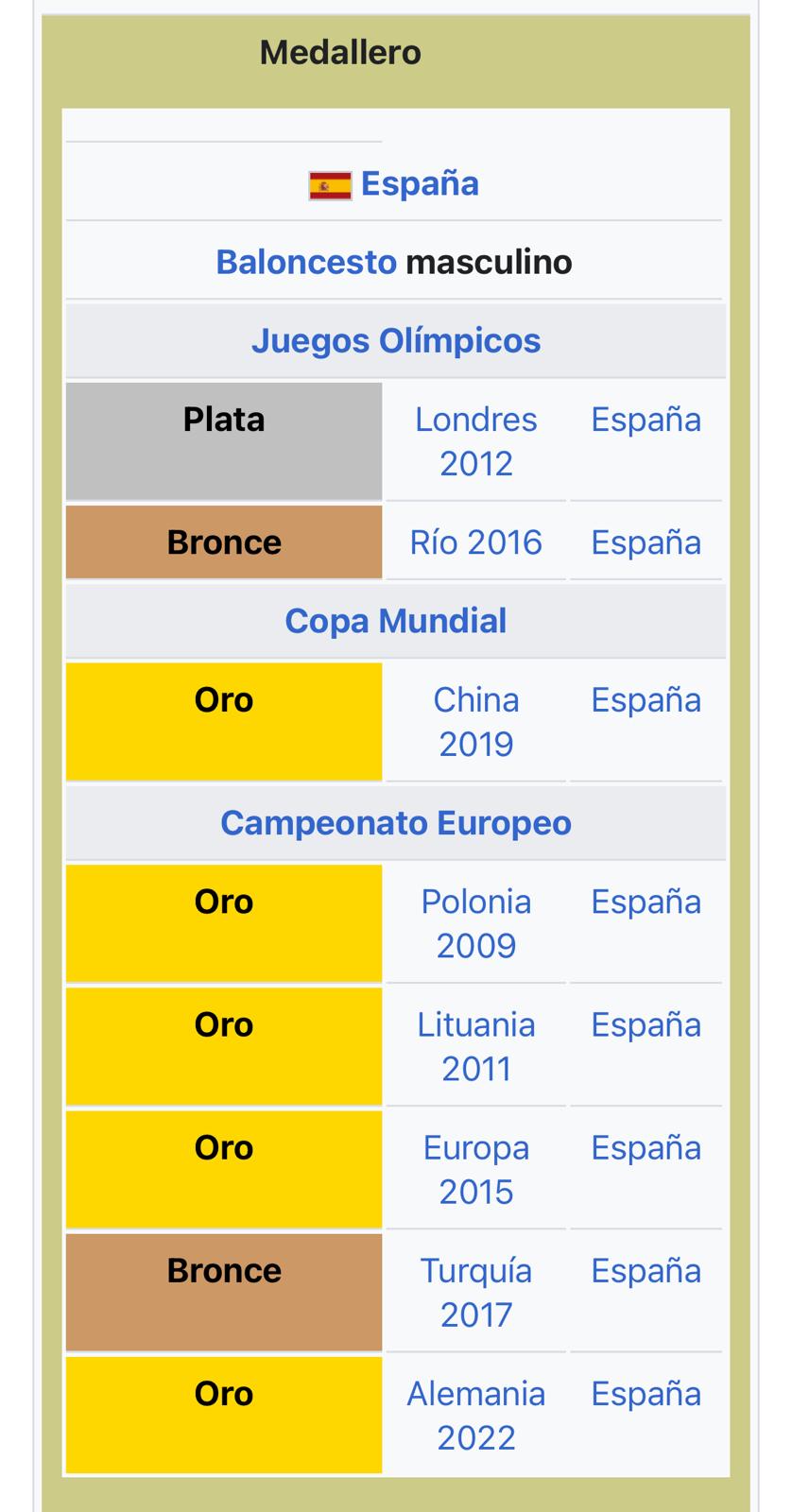
Task: Open the Polonia 2009 link
Action: pos(476,923)
